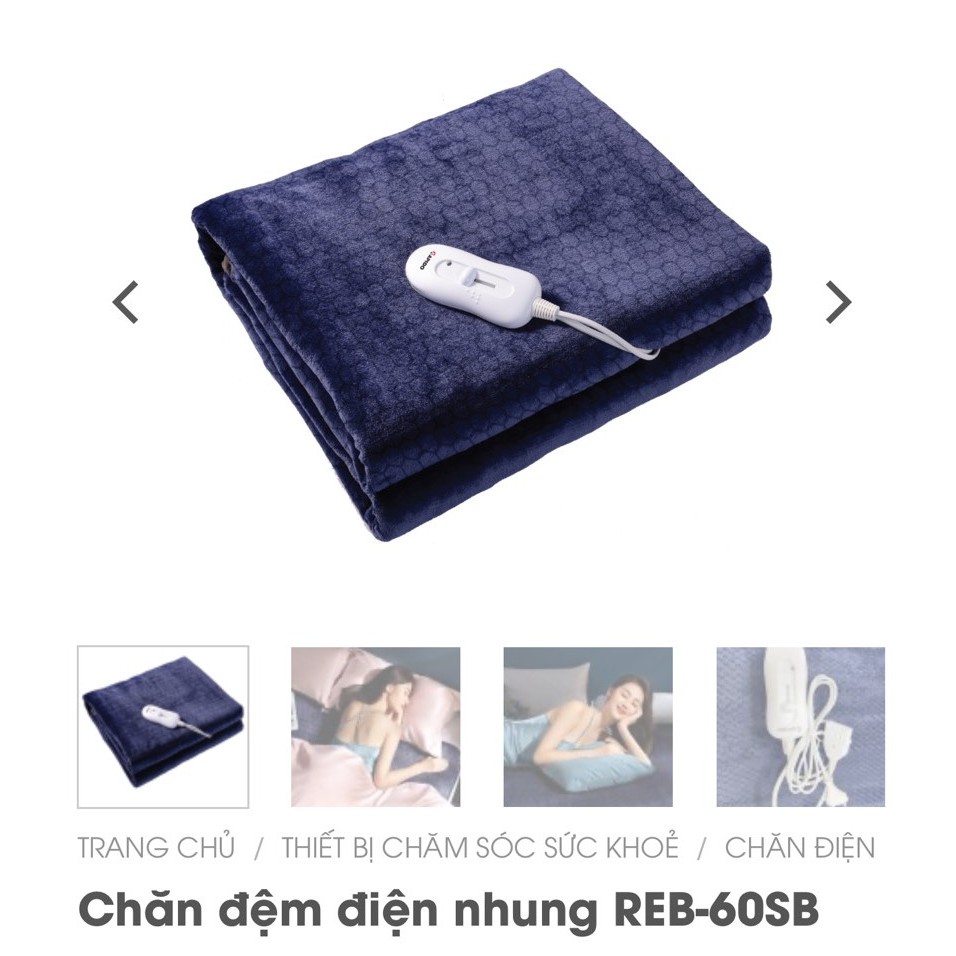Show the previous product image

[125, 302]
